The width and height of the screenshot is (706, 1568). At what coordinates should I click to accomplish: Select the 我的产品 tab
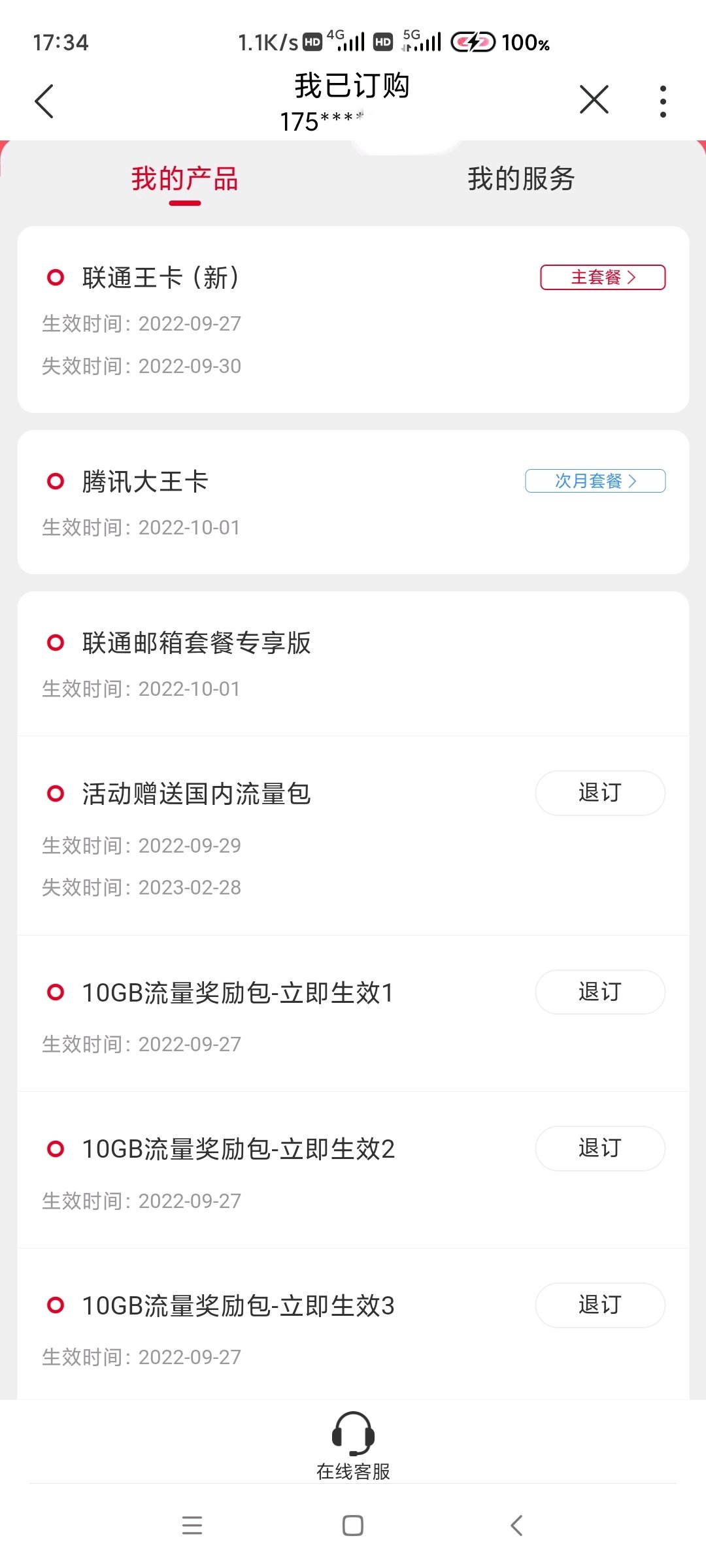185,178
